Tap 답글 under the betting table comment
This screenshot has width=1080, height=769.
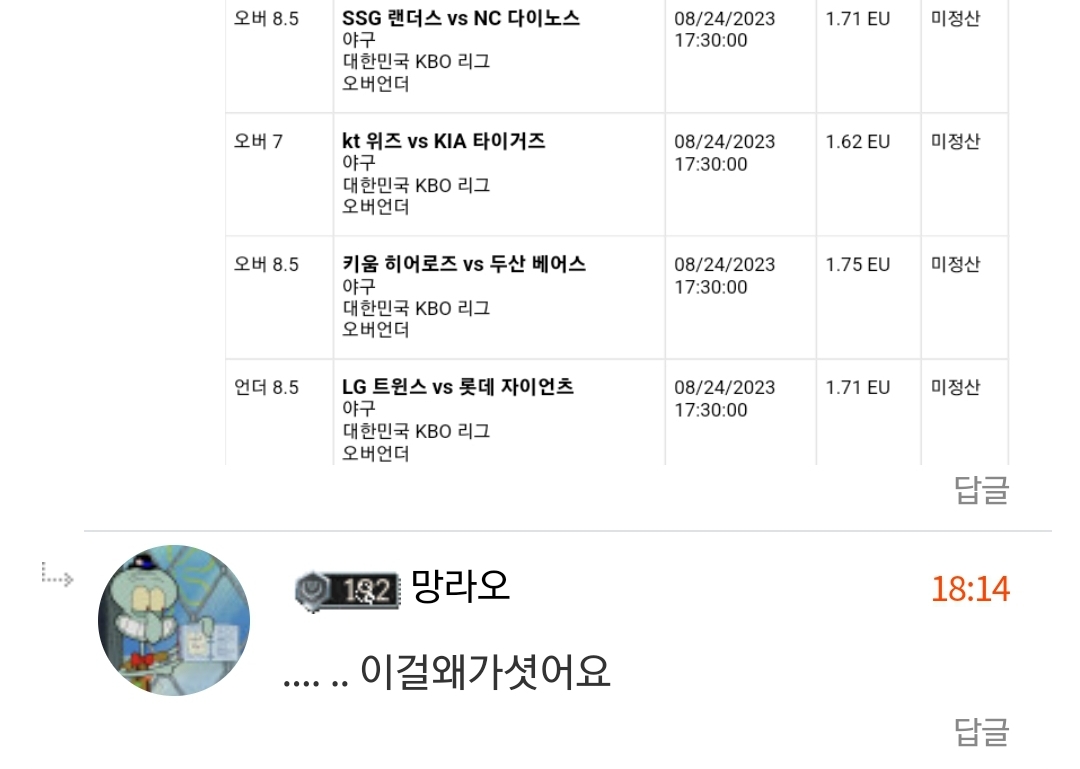(981, 491)
